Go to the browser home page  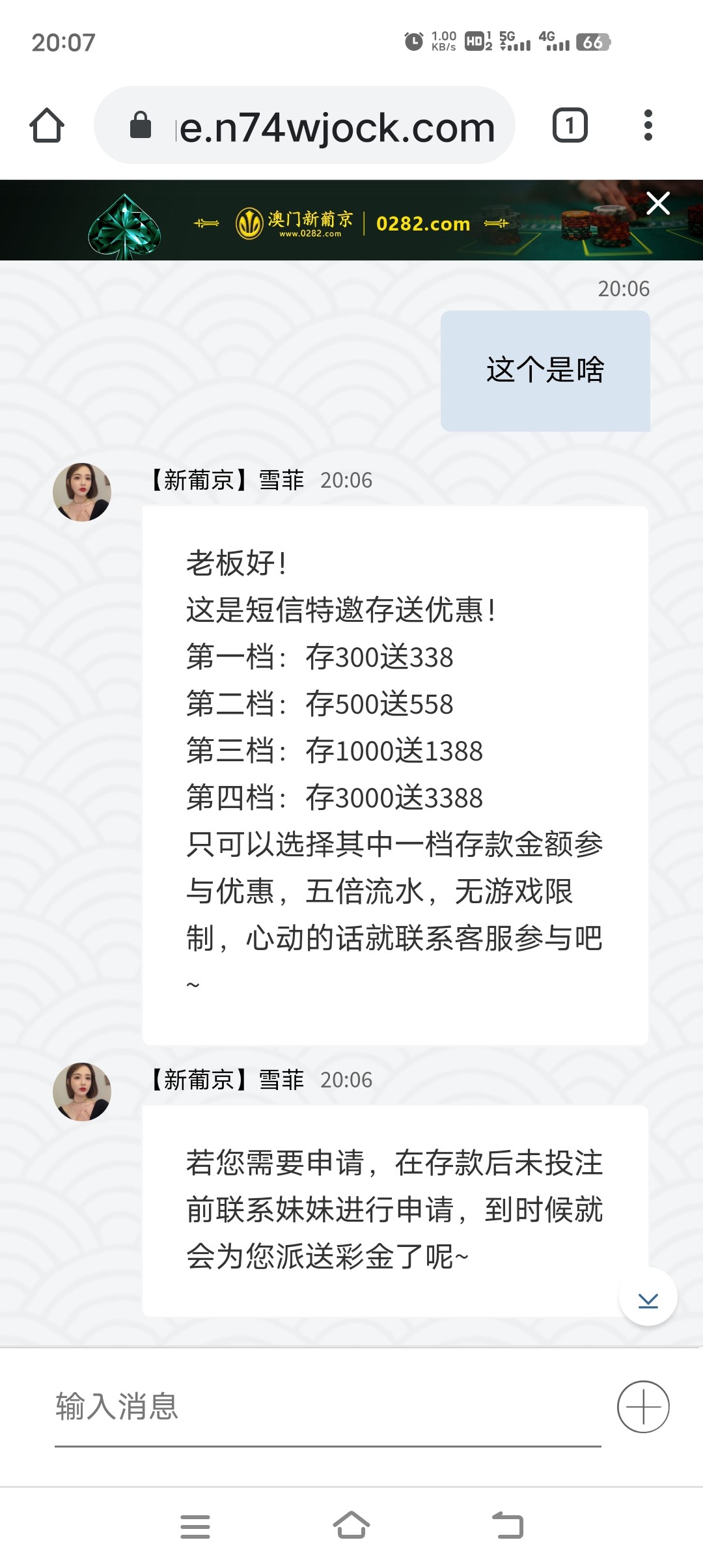pos(47,125)
